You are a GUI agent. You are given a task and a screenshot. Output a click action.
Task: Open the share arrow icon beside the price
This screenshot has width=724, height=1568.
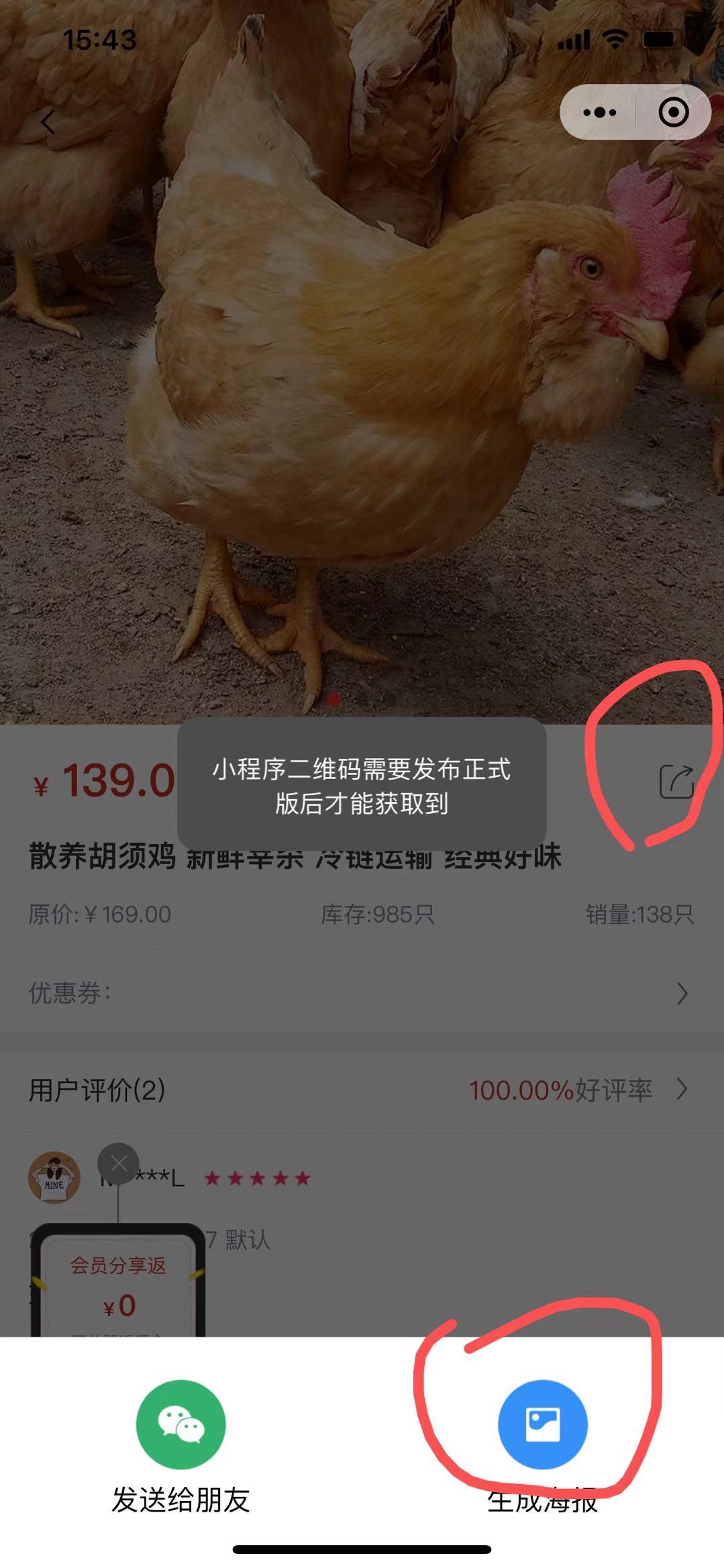(678, 781)
